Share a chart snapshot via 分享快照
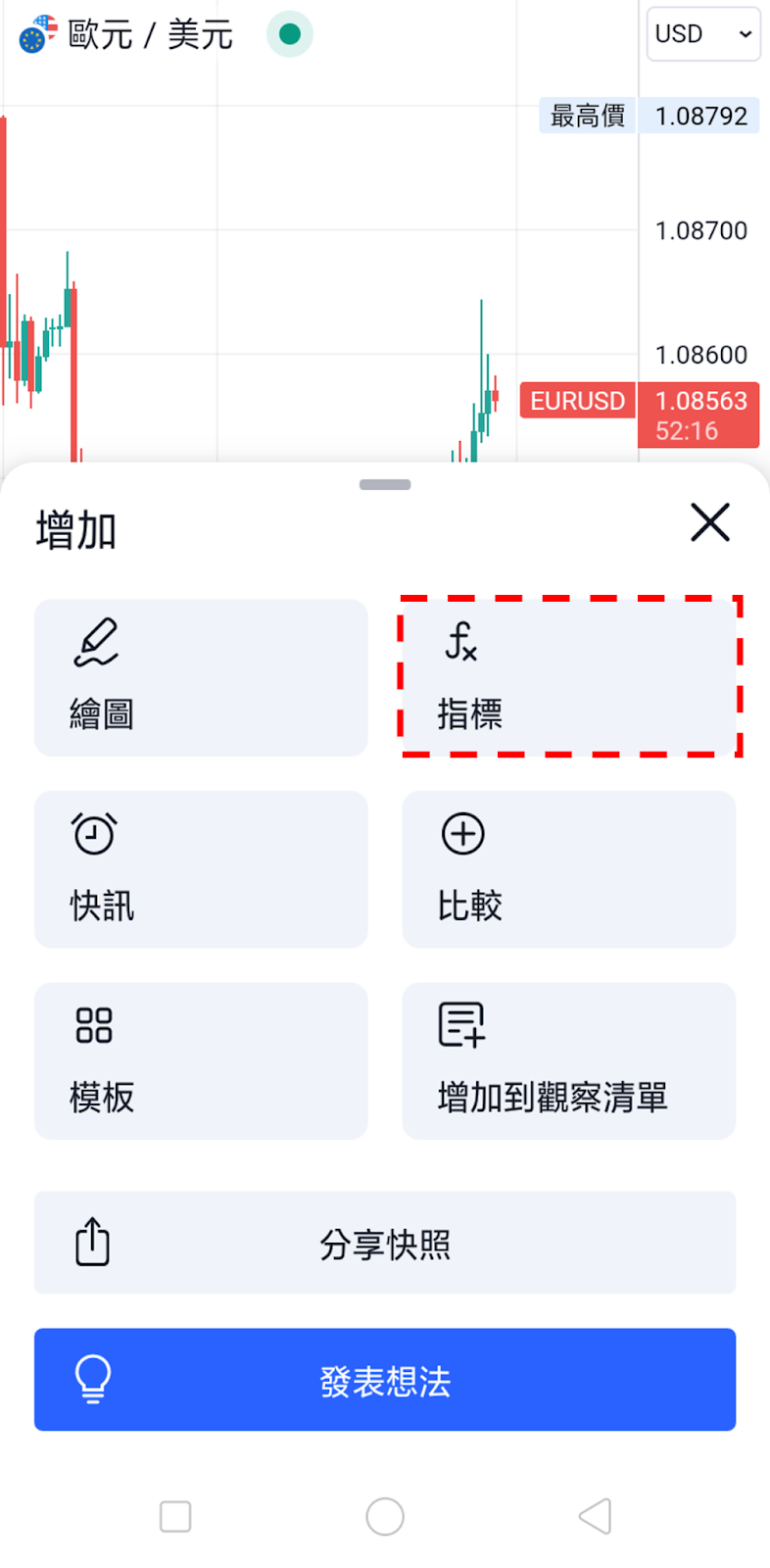The width and height of the screenshot is (770, 1568). click(x=385, y=1243)
